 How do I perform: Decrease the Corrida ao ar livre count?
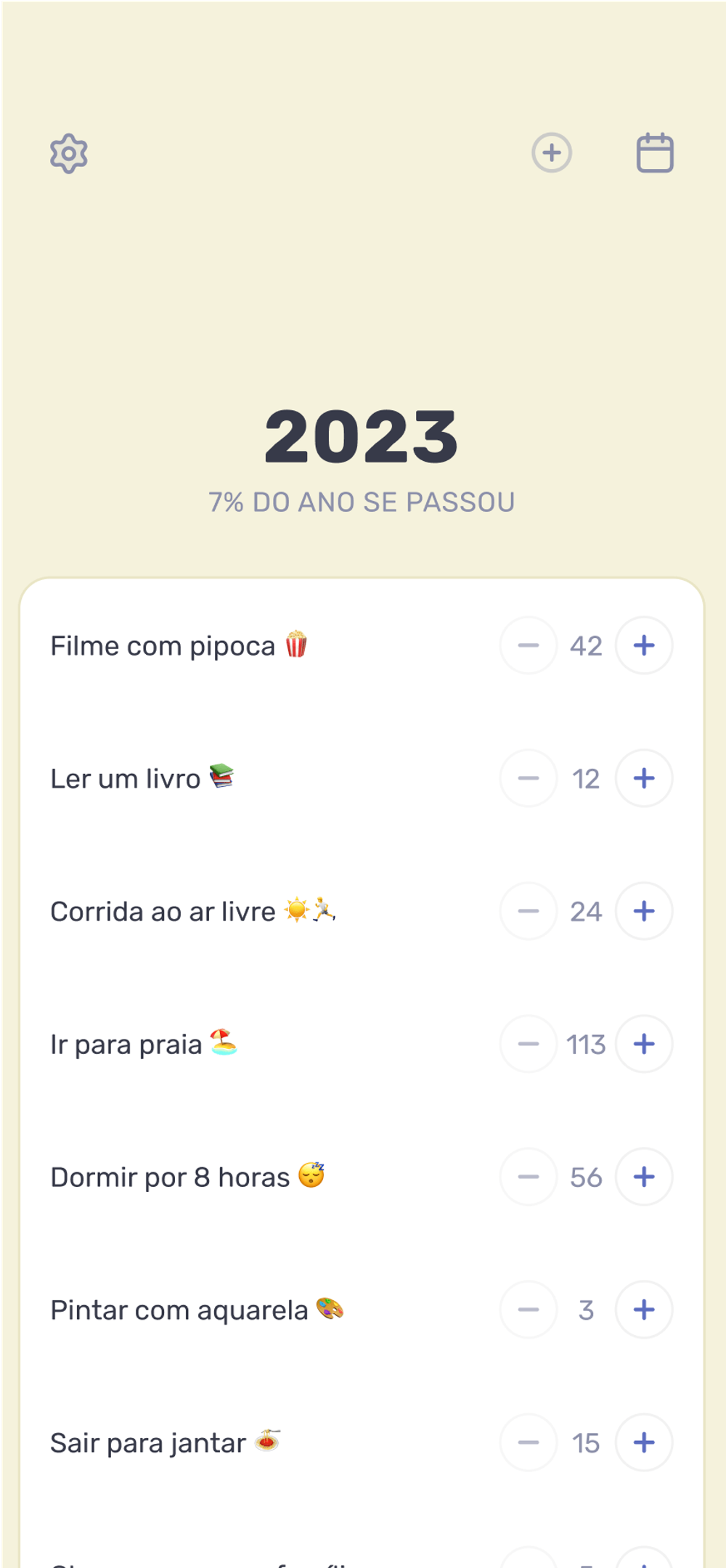(529, 911)
